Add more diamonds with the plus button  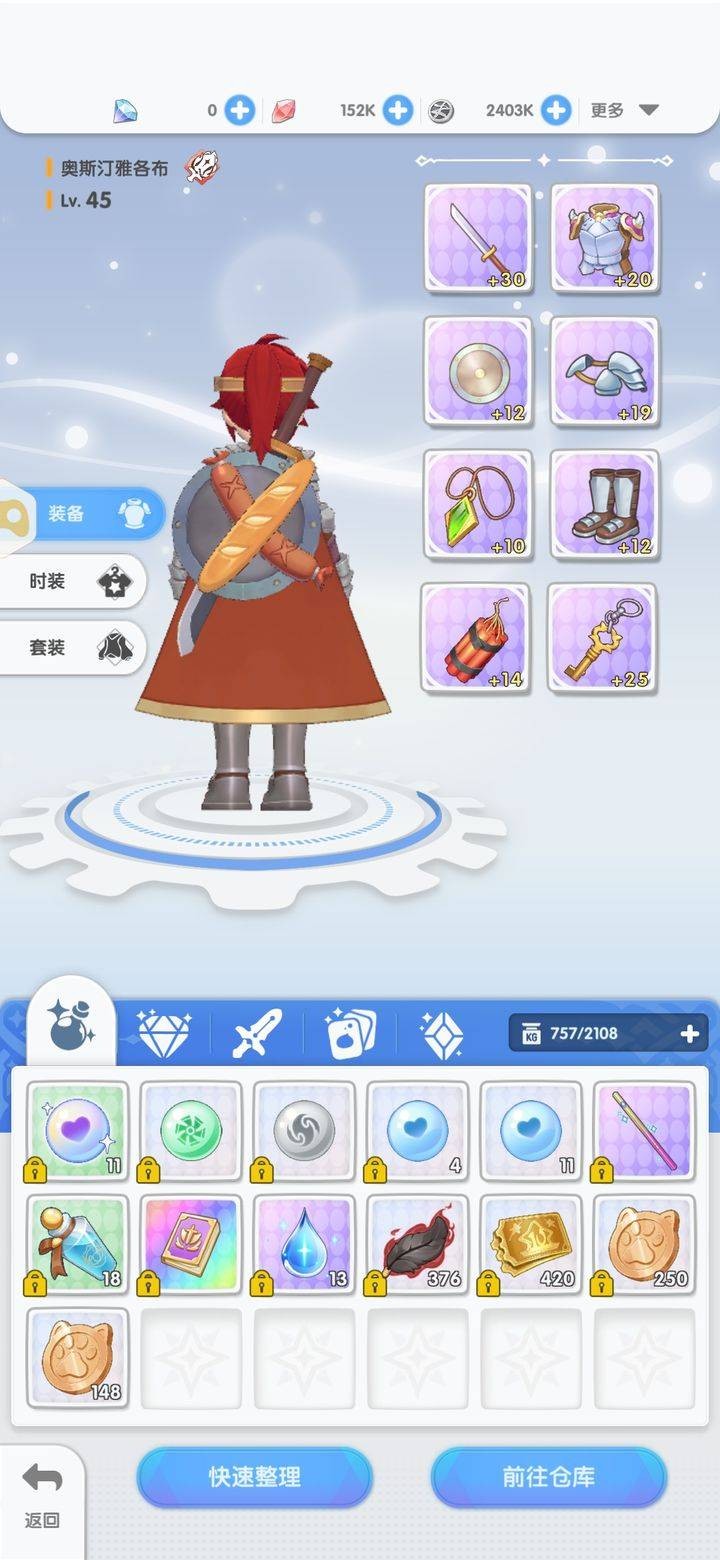[239, 110]
